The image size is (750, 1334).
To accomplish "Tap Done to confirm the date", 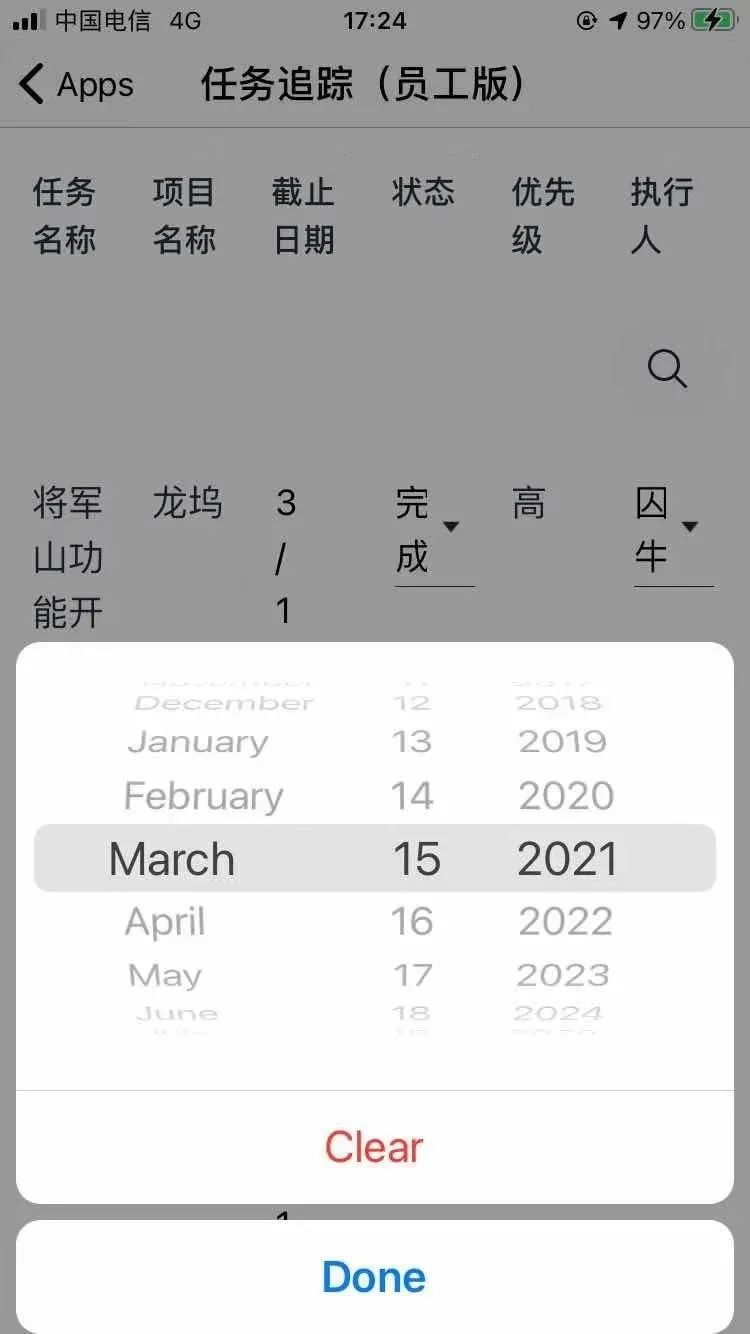I will [x=374, y=1277].
